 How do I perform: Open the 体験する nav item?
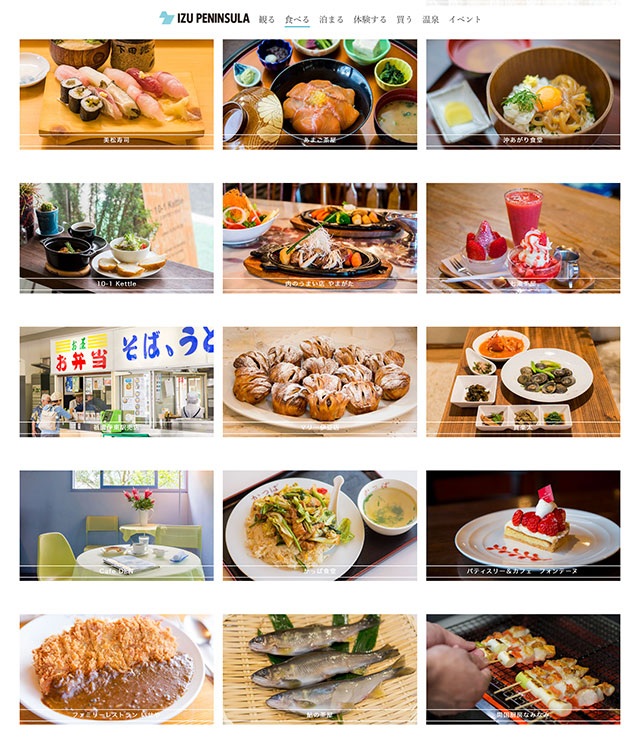point(369,19)
